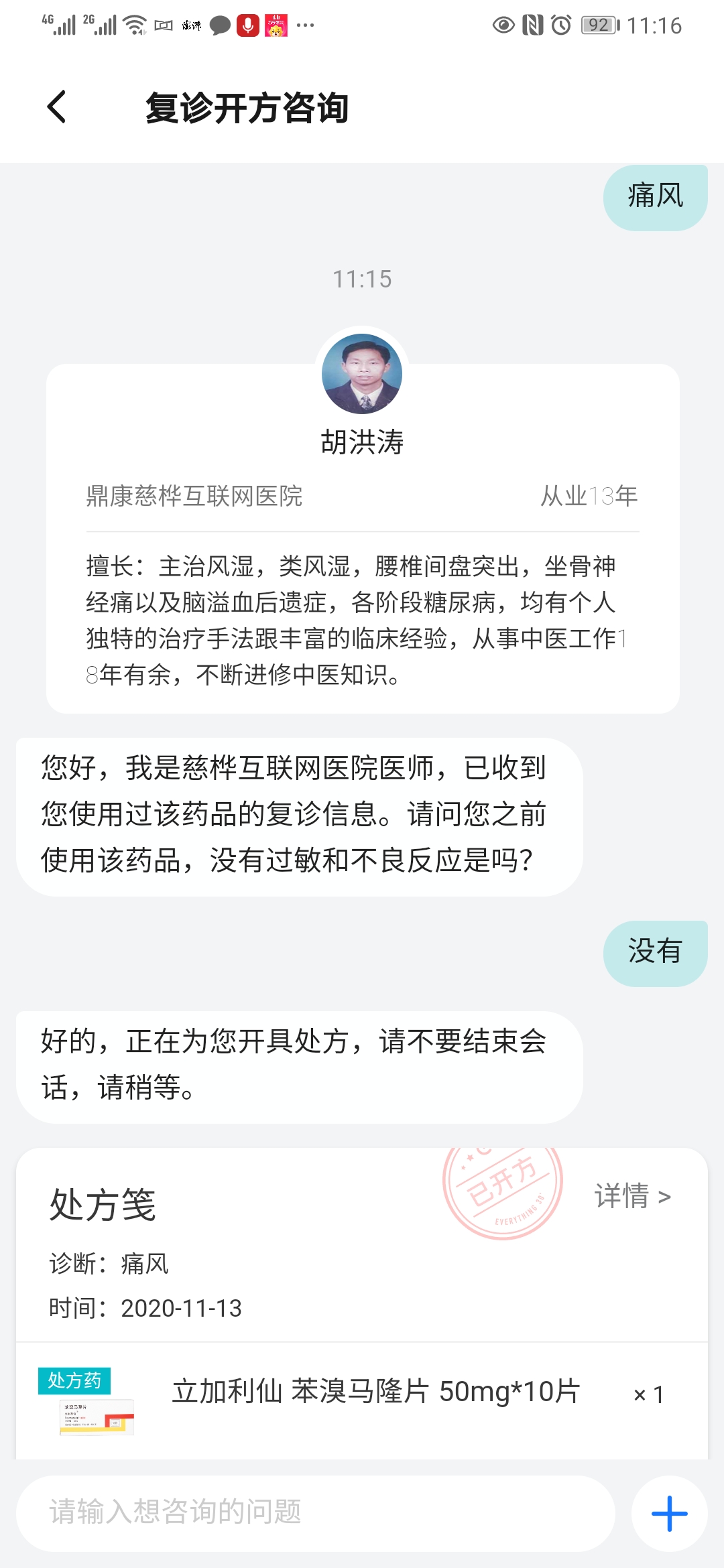View doctor 胡洪涛's profile card
The height and width of the screenshot is (1568, 724).
[x=362, y=536]
